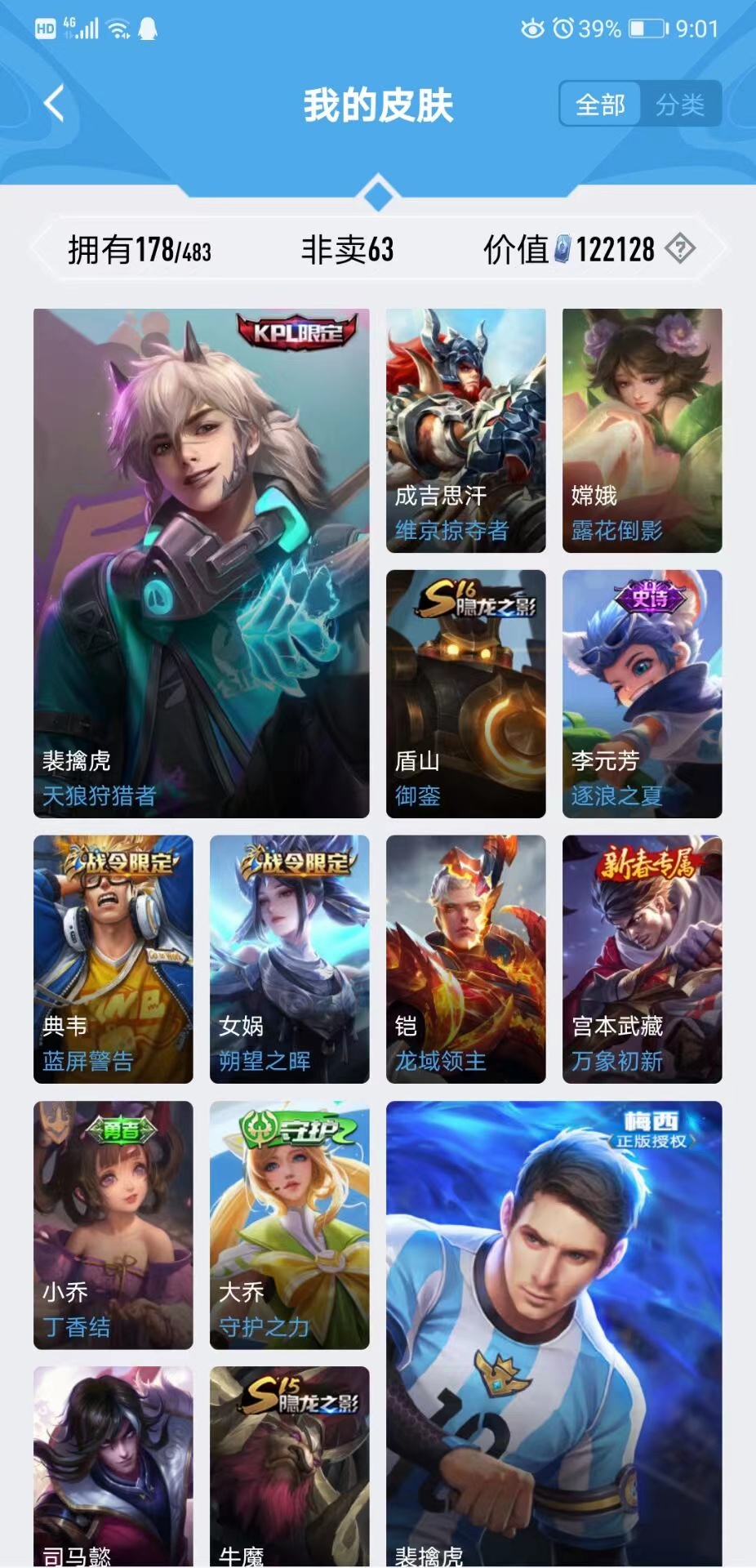Tap the 非卖63 label
756x1568 pixels.
click(x=346, y=250)
